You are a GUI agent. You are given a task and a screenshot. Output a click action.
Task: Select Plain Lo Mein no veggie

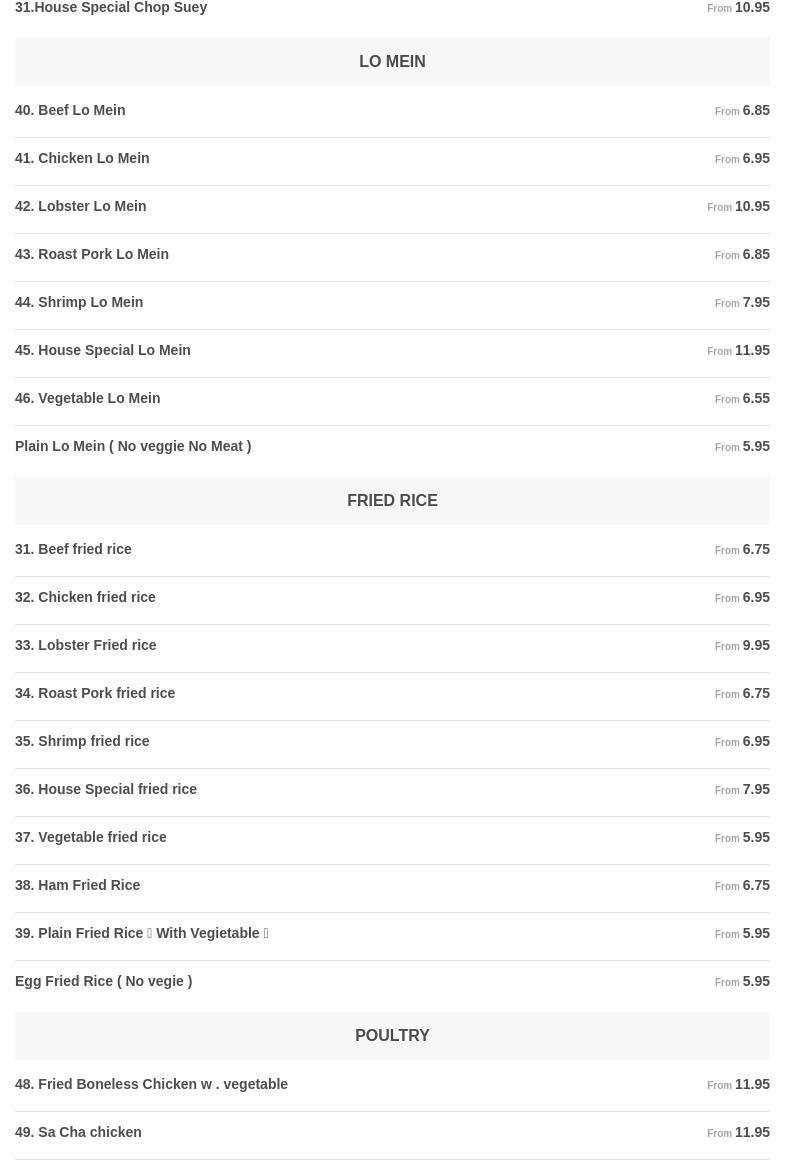(133, 446)
